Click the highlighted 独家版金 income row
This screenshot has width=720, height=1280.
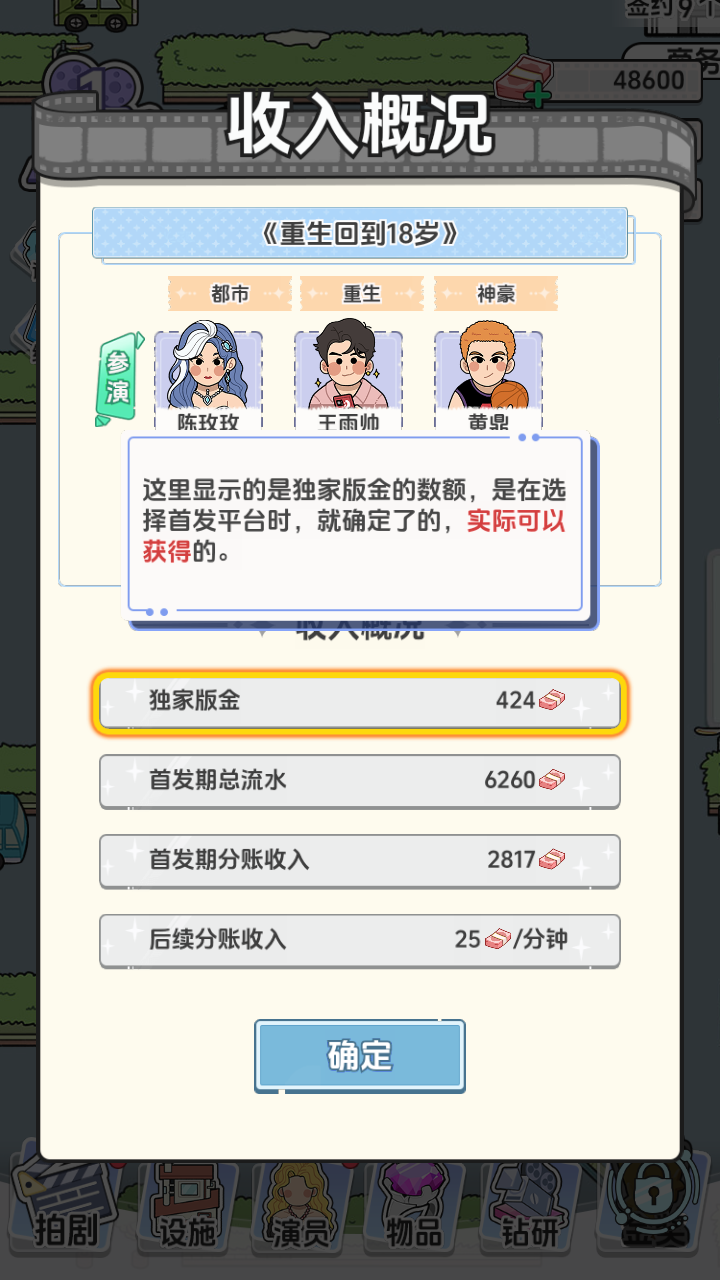(360, 702)
